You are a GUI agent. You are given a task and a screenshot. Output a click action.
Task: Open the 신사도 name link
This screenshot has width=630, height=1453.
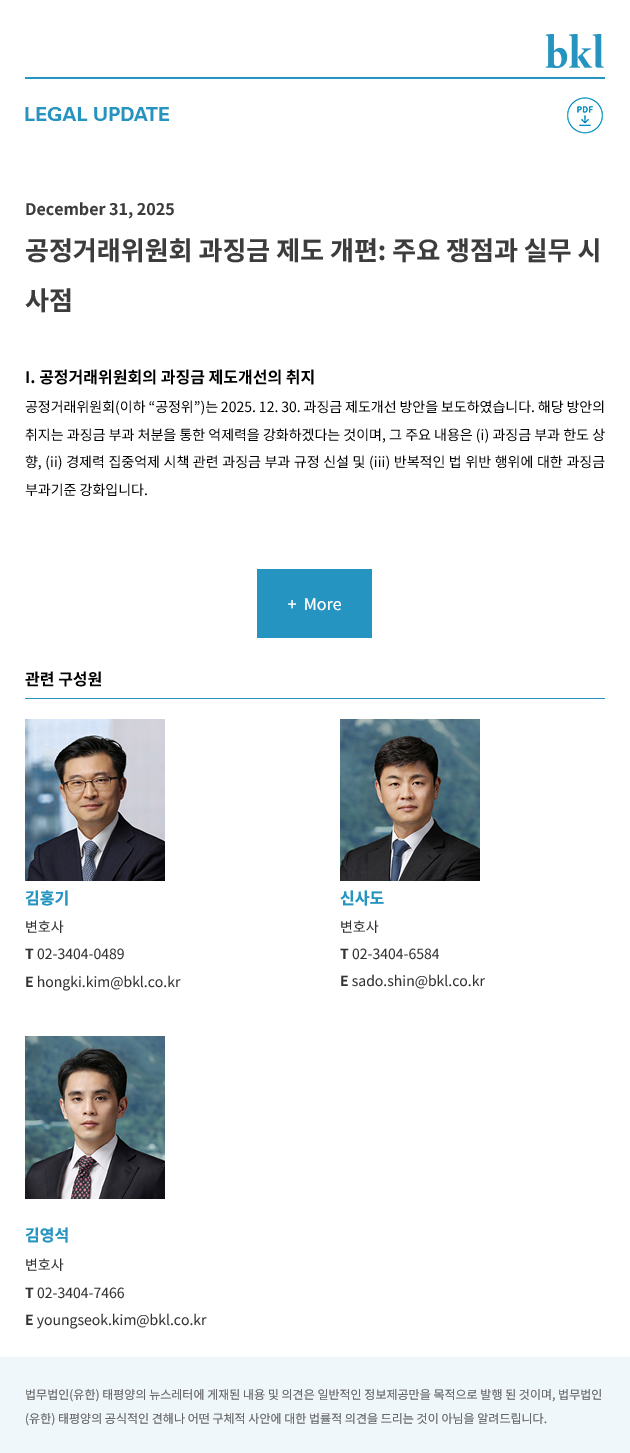[x=362, y=897]
